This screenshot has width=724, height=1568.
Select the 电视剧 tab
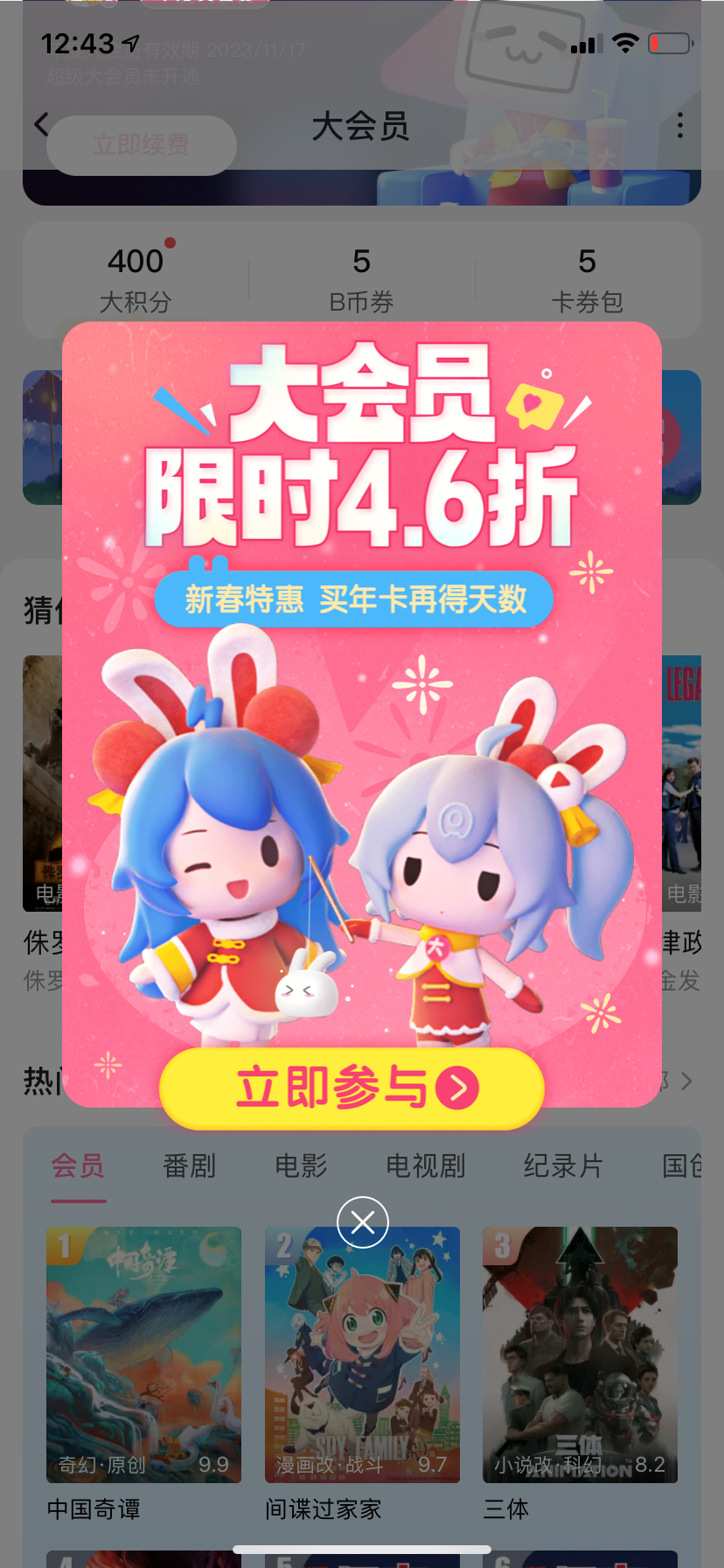[x=426, y=1165]
